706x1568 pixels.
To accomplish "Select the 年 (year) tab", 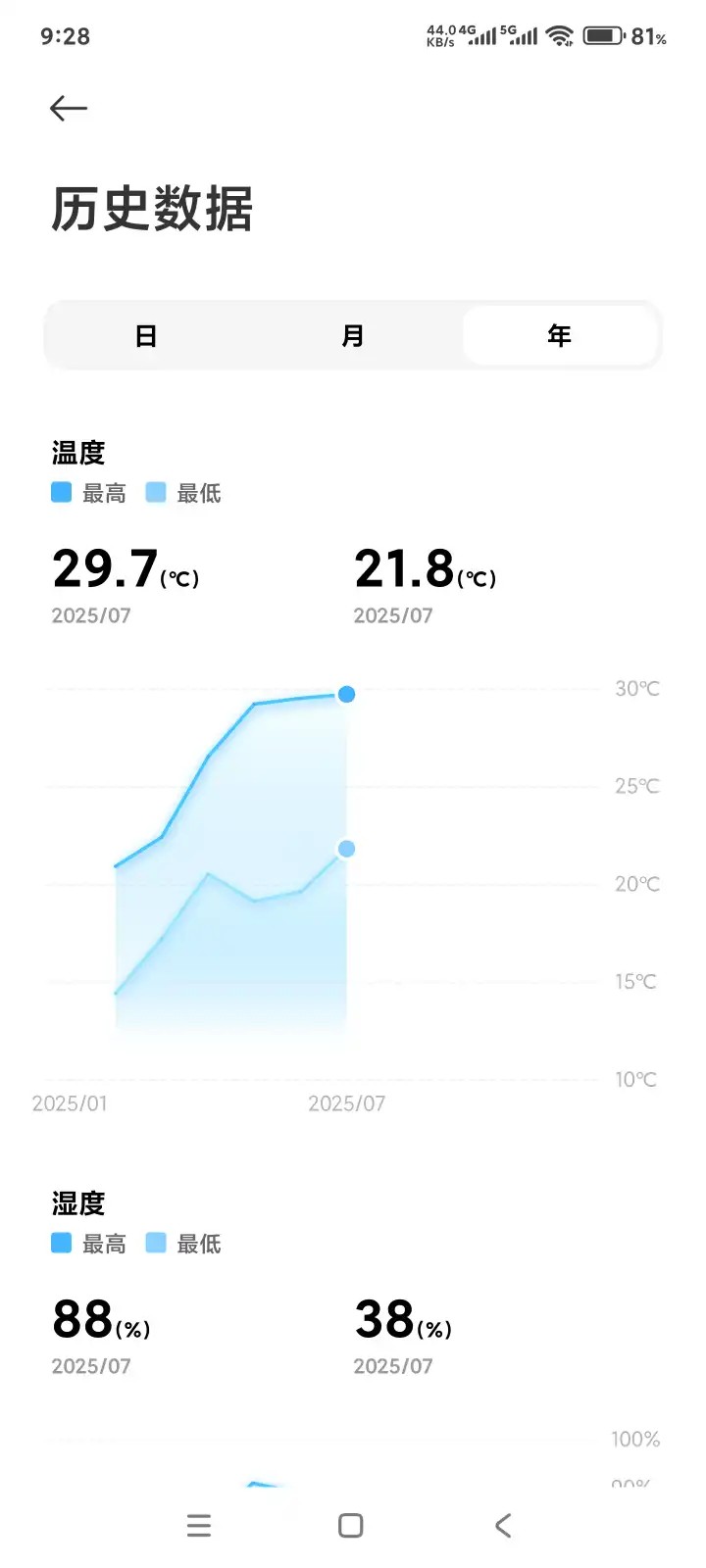I will [x=559, y=336].
